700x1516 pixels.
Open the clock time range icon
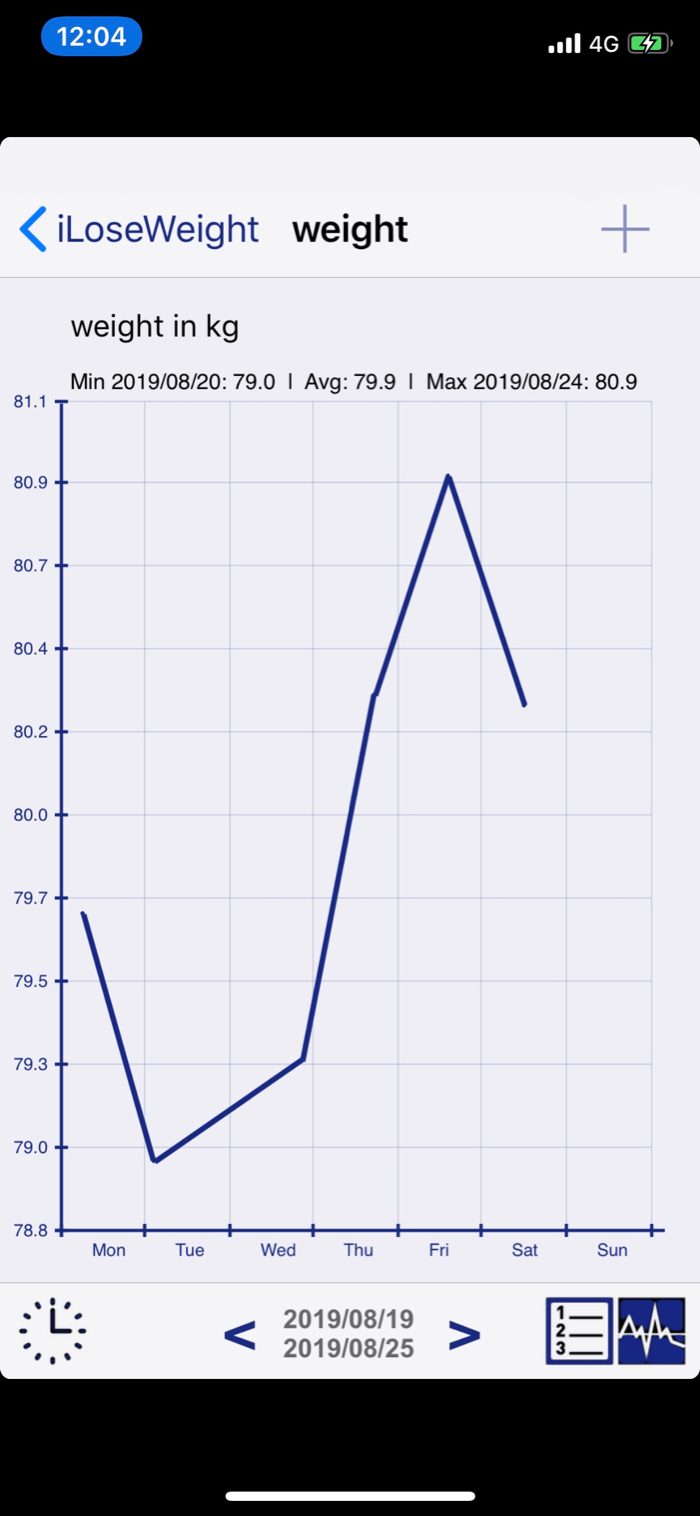pos(53,1331)
